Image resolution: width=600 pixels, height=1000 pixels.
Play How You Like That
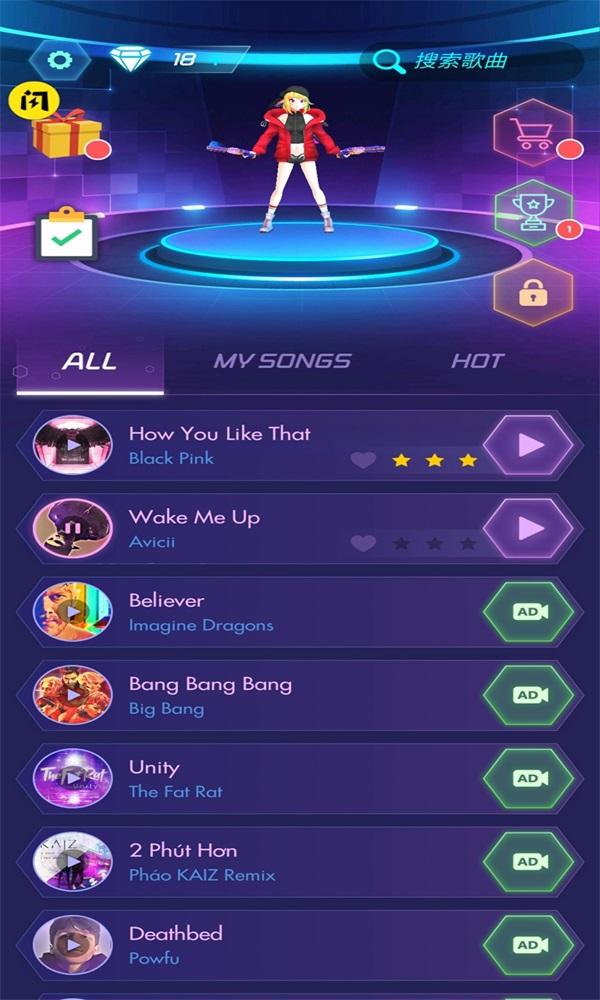530,445
